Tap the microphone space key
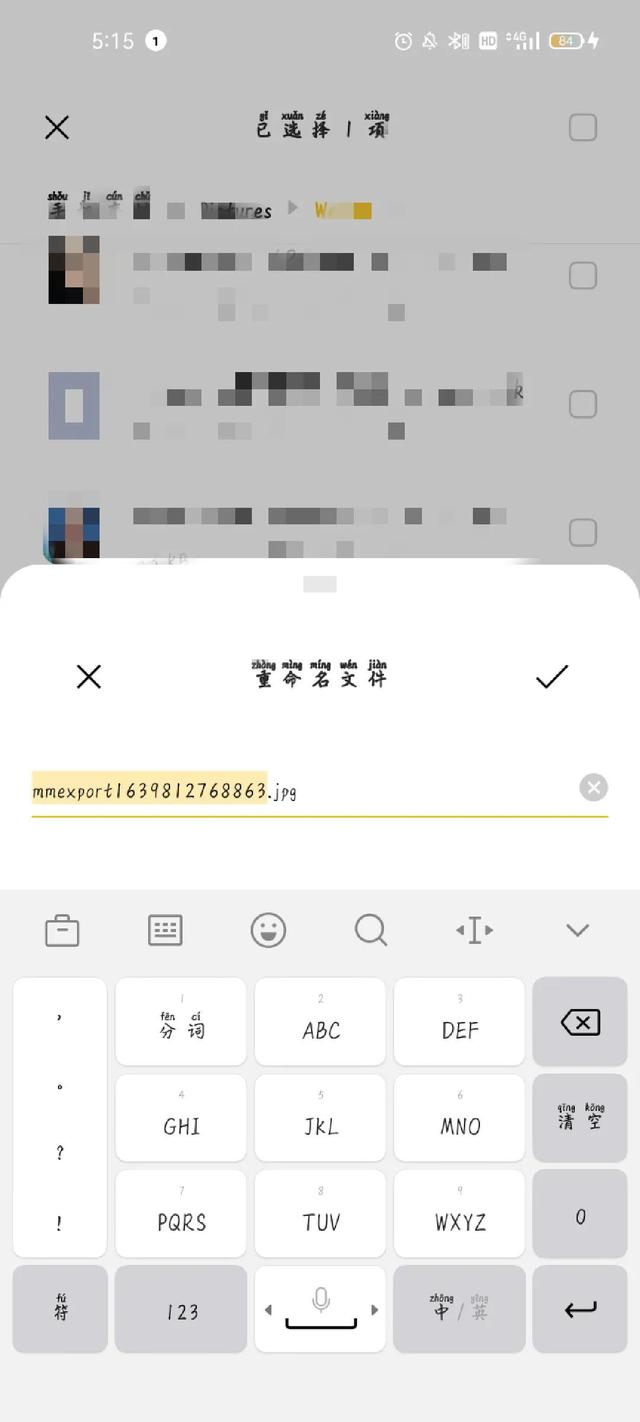The height and width of the screenshot is (1422, 640). coord(320,1310)
